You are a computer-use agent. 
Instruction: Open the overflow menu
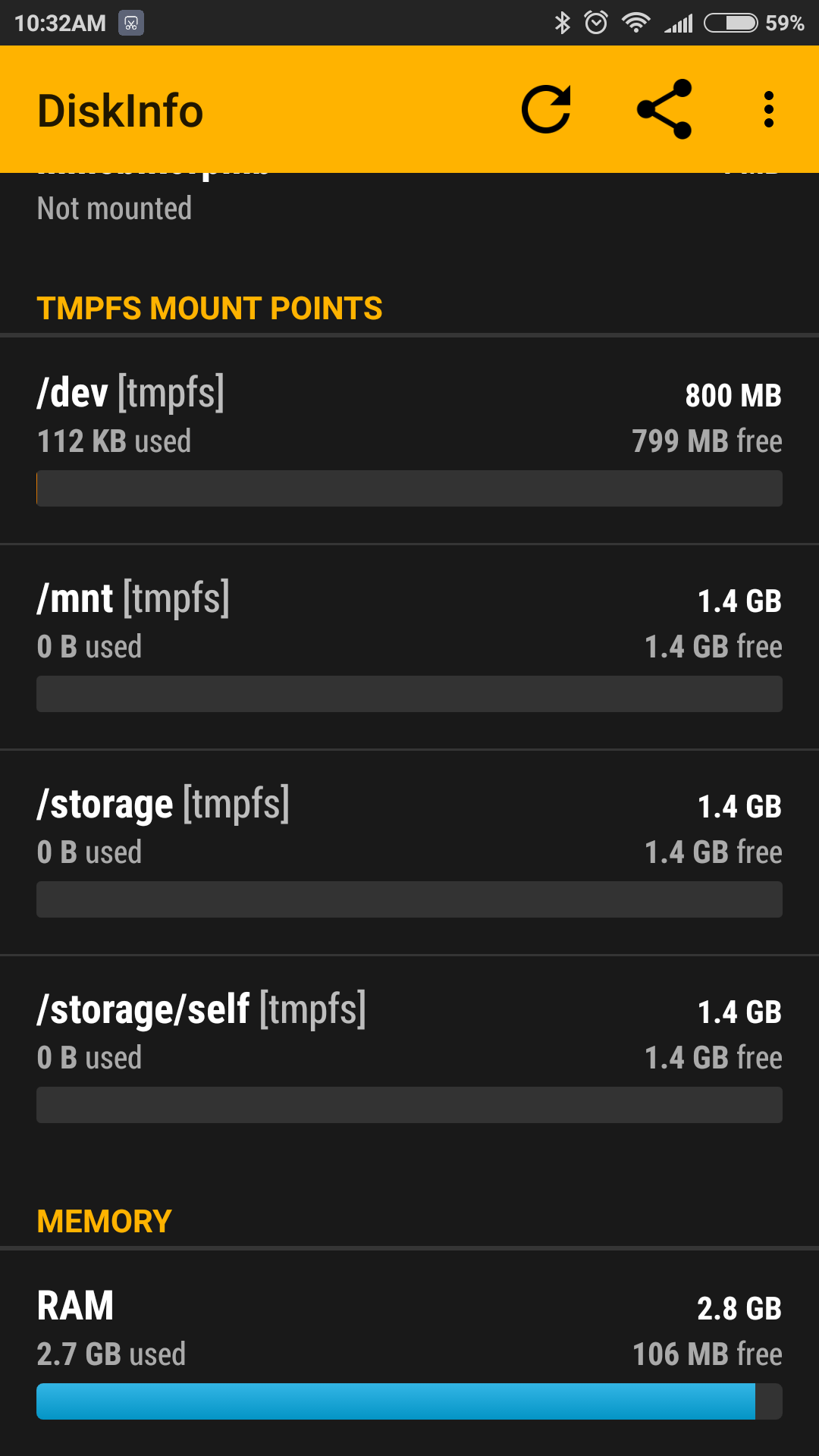(769, 110)
